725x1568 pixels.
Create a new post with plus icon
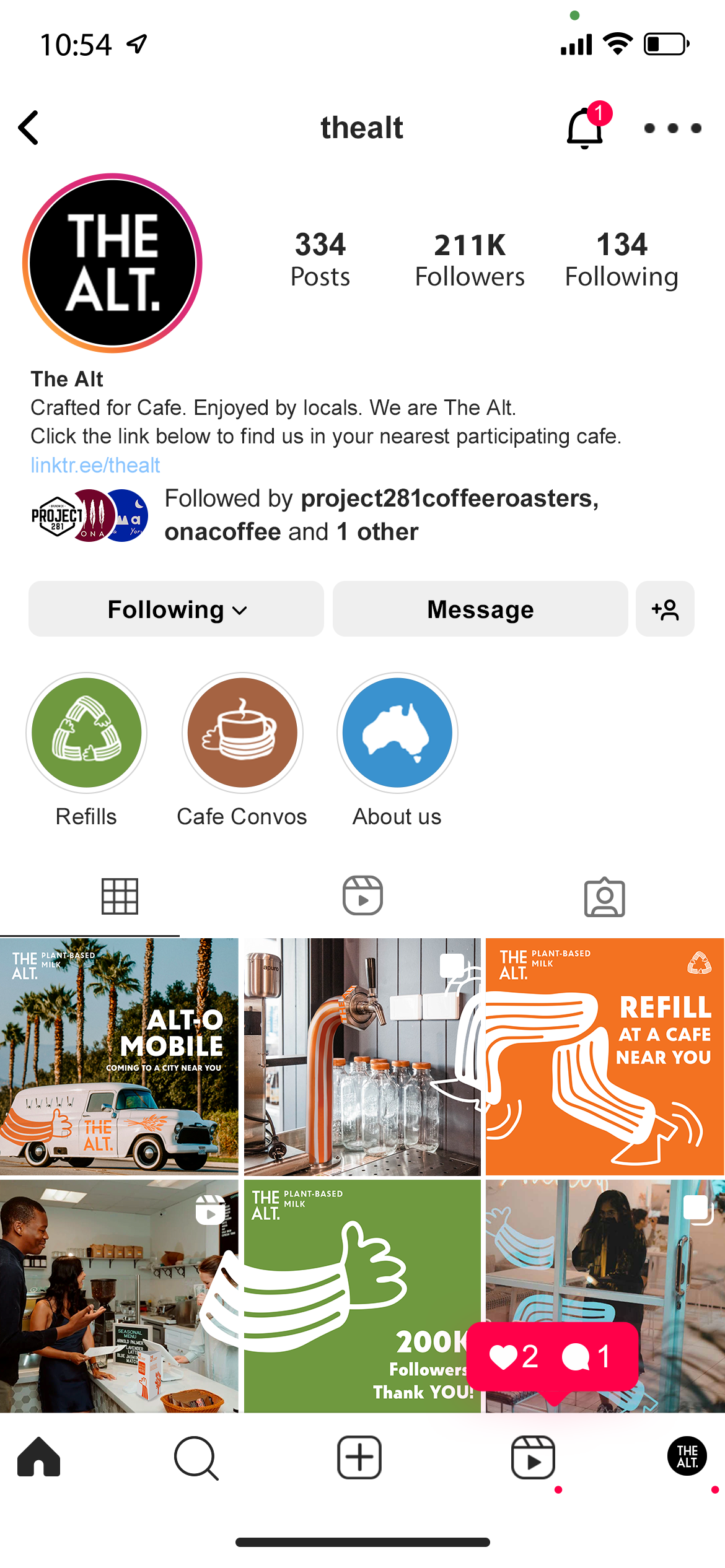tap(359, 1458)
